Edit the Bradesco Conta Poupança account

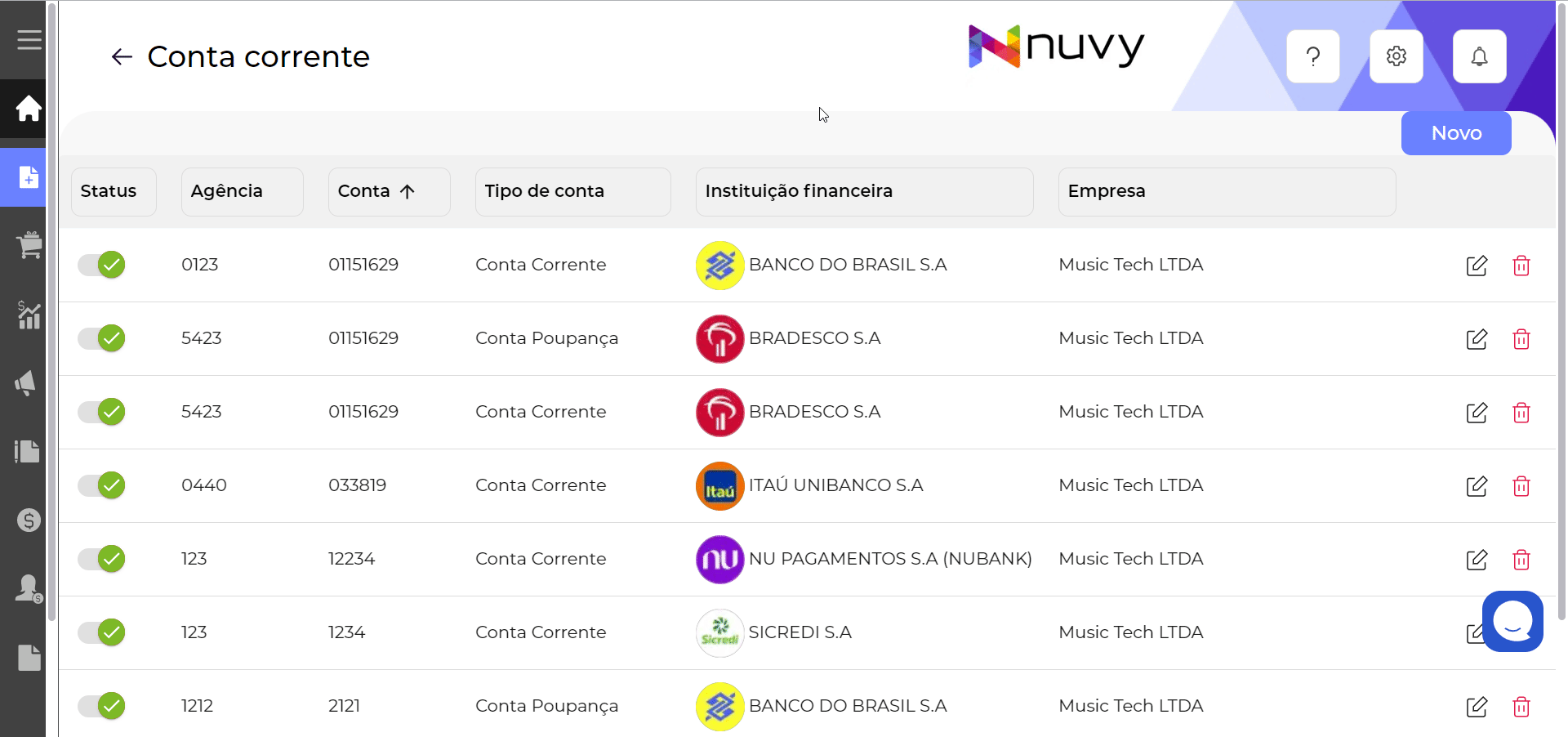coord(1476,339)
